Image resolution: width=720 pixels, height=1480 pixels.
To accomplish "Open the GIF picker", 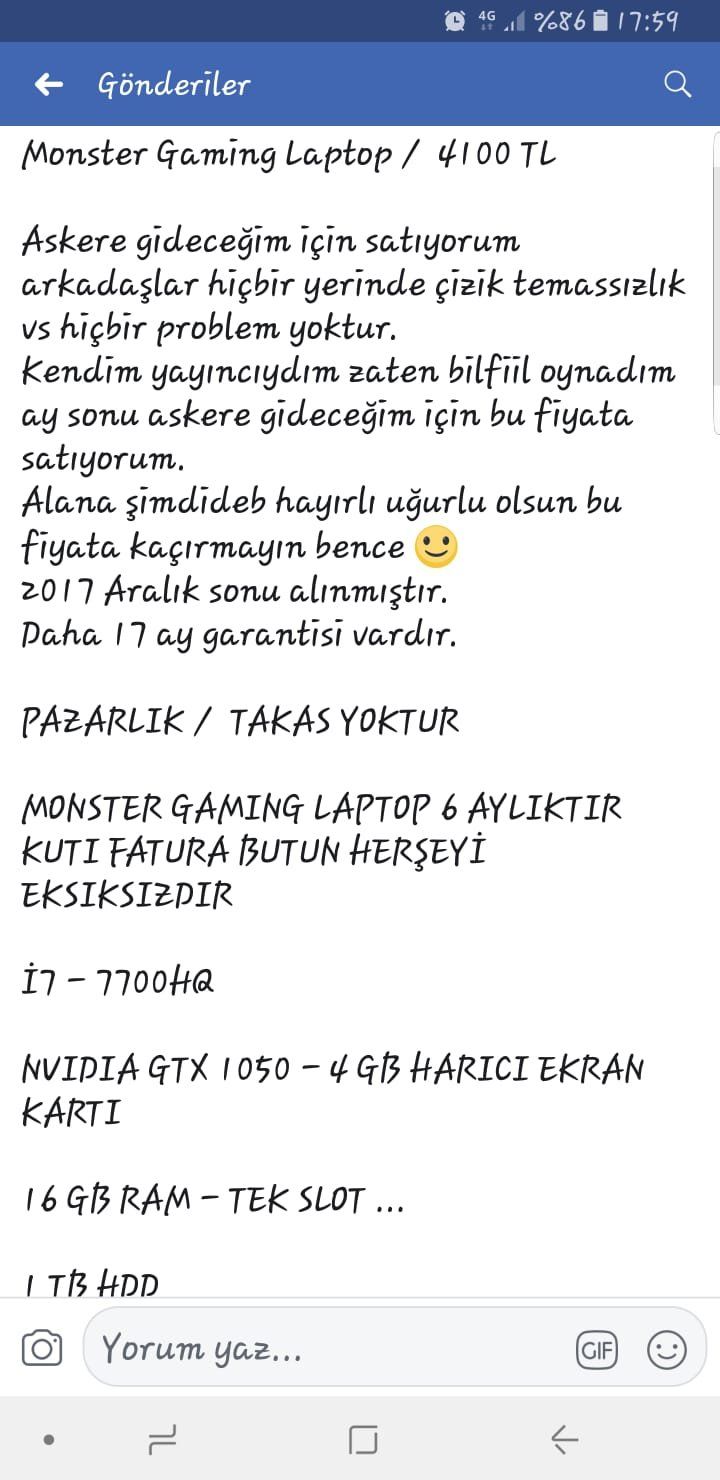I will click(x=597, y=1351).
